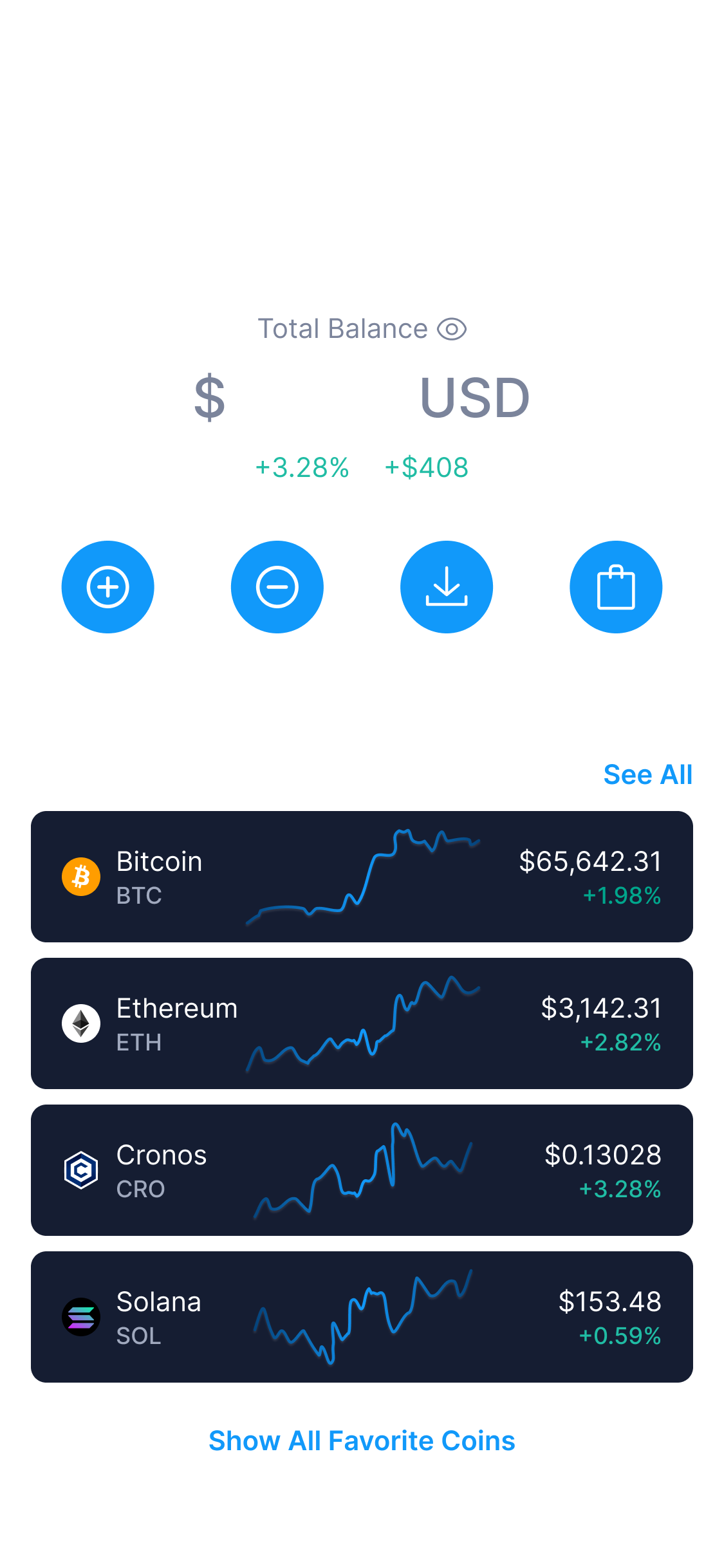
Task: Open the Bitcoin BTC row
Action: click(360, 878)
